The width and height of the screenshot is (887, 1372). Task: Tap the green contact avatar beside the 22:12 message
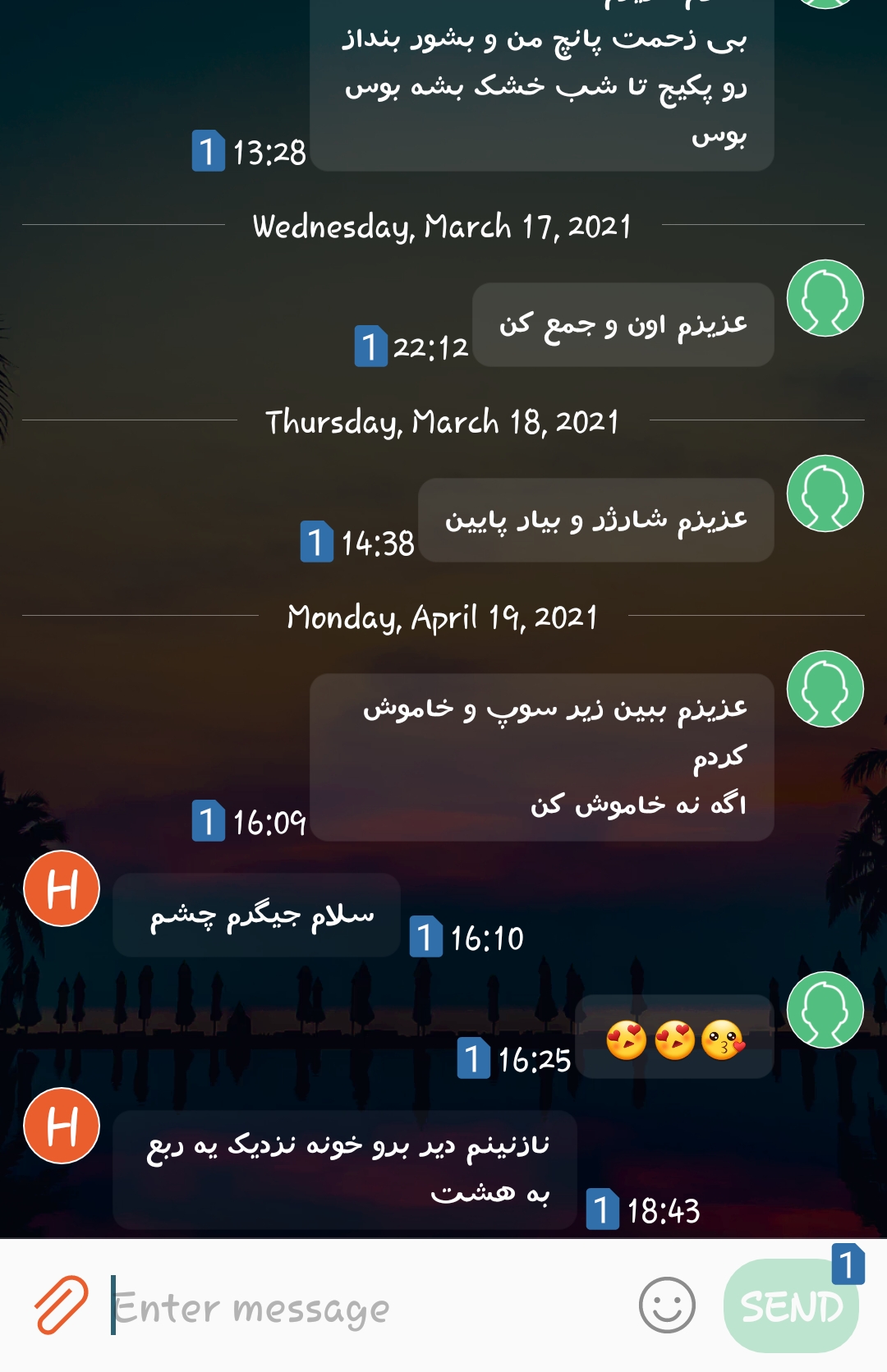(825, 298)
